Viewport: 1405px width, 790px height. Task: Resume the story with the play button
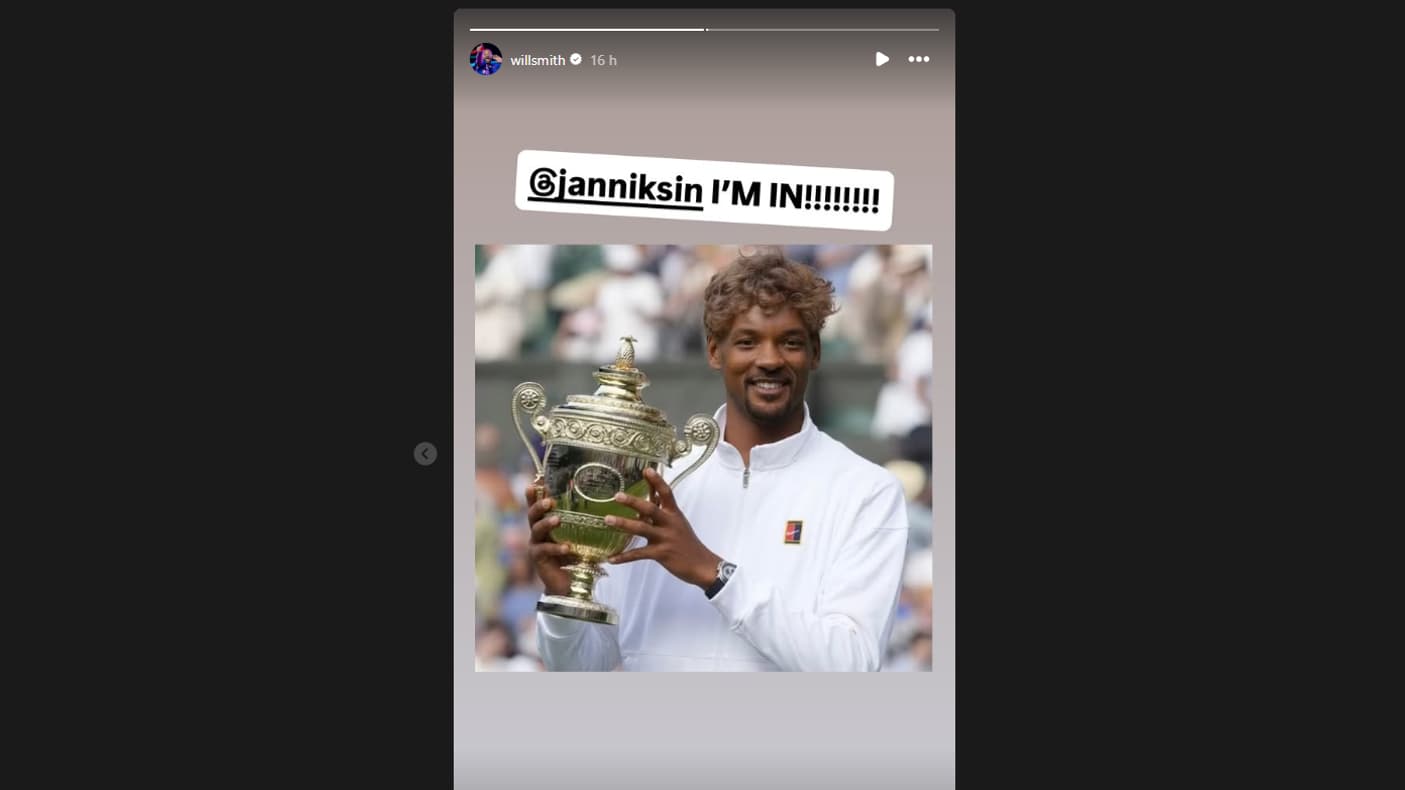(x=881, y=60)
